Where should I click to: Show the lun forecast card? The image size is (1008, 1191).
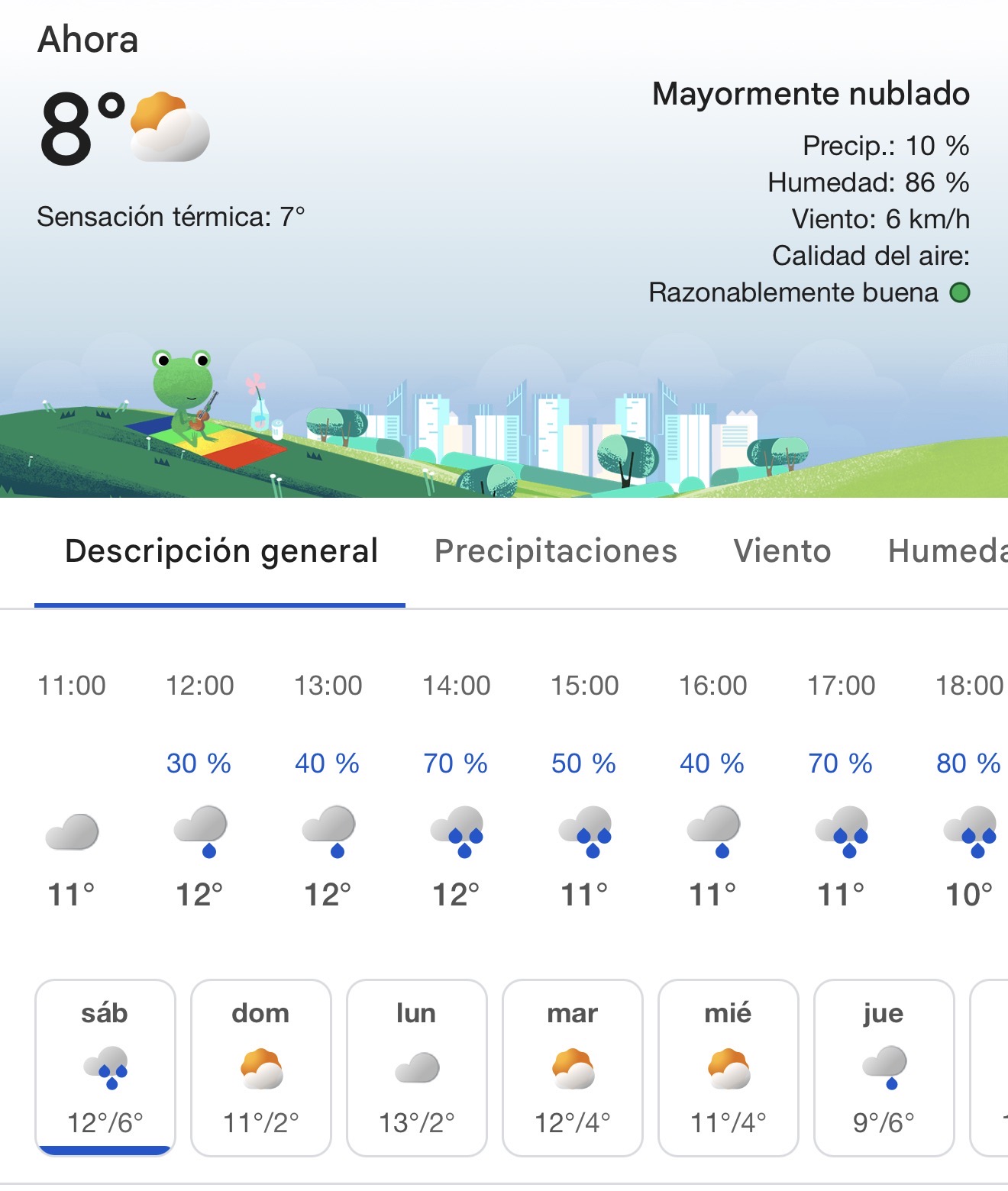pyautogui.click(x=417, y=1067)
